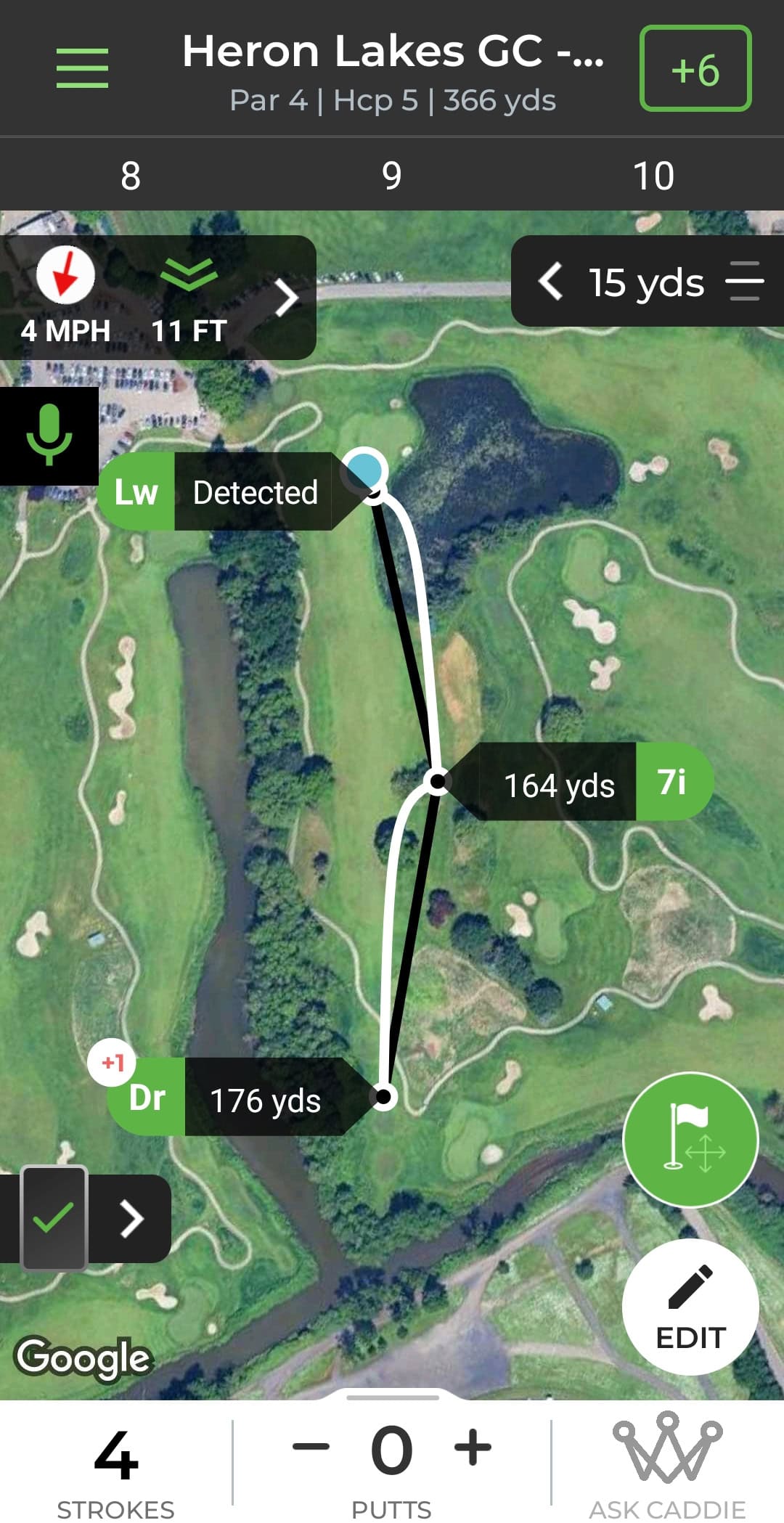Go to hole 8

131,175
